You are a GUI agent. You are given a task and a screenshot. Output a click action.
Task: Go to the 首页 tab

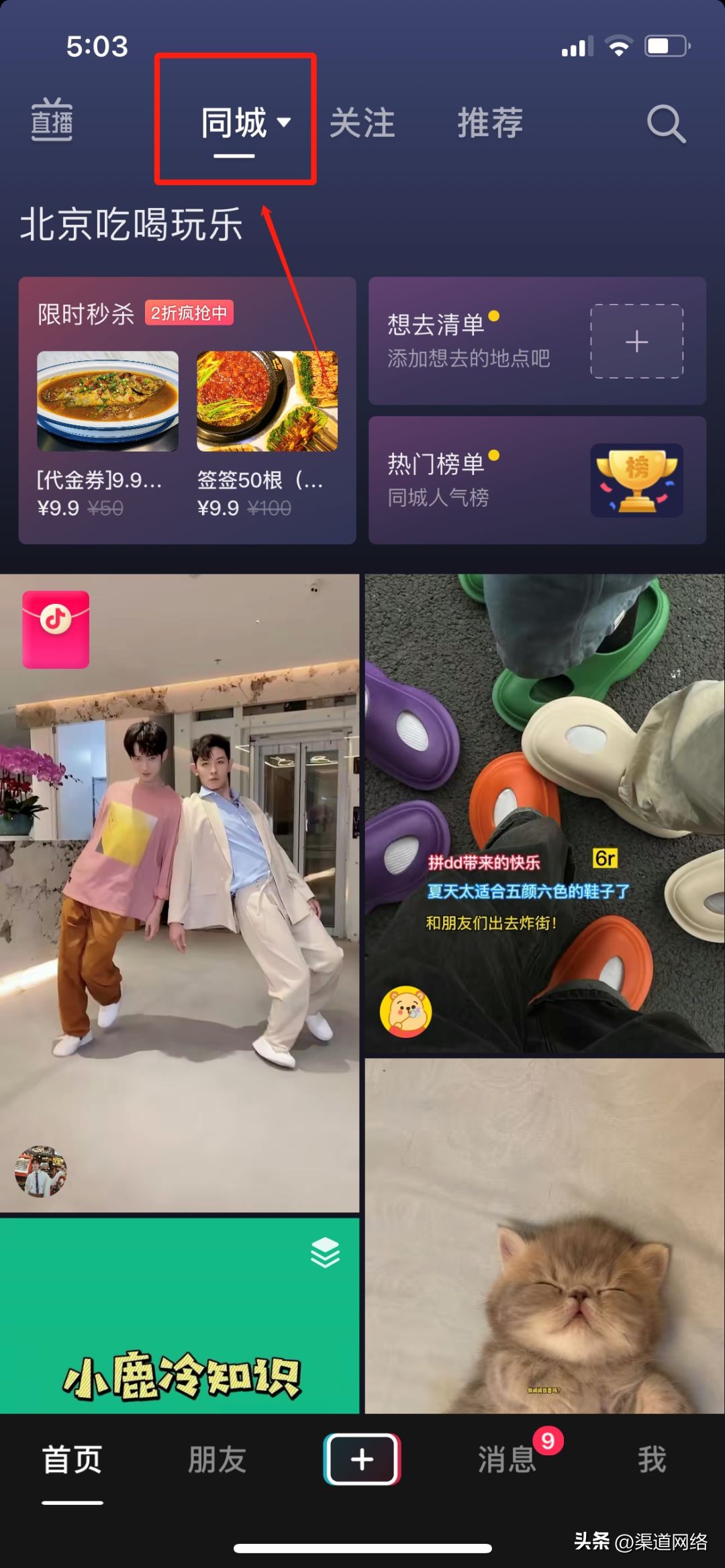coord(72,1459)
